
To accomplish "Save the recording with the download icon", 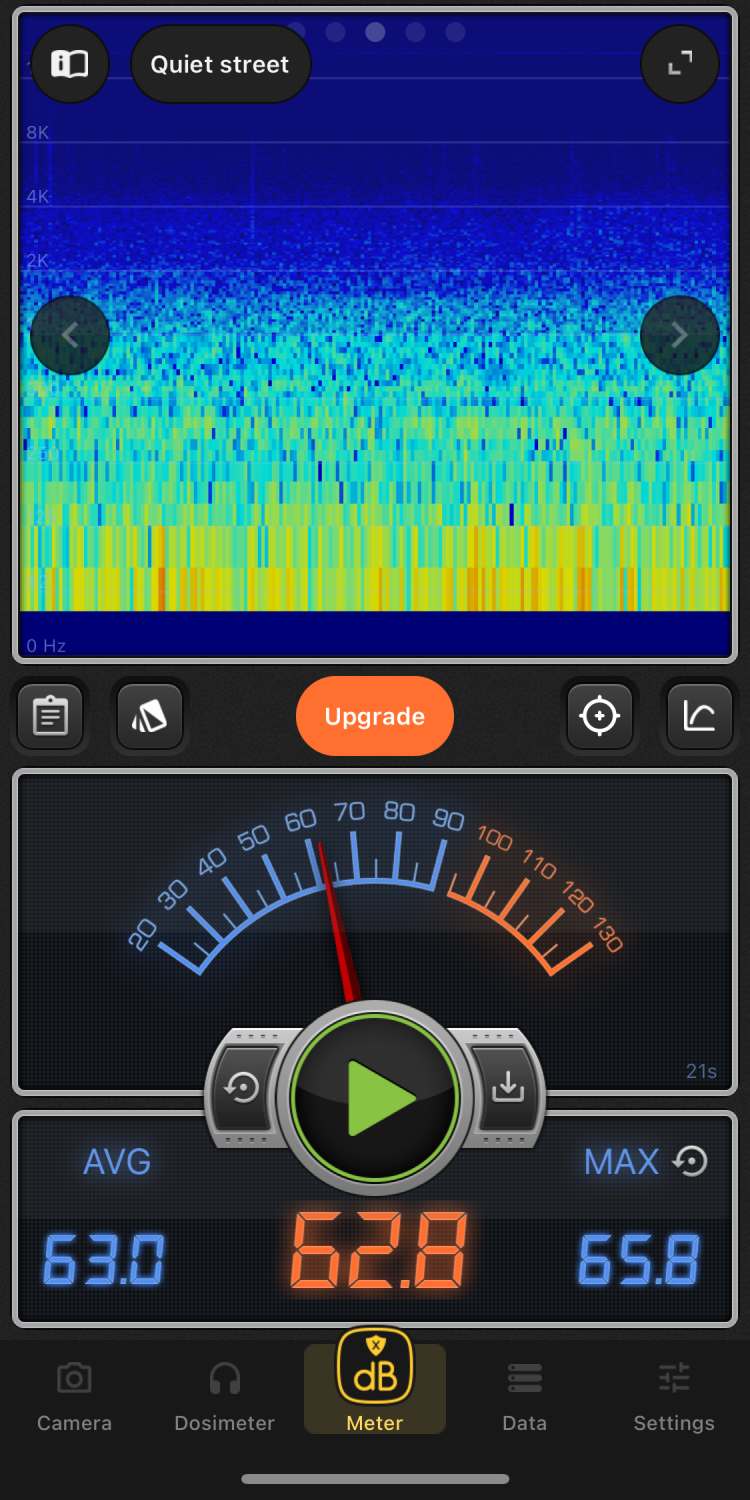I will click(x=508, y=1087).
